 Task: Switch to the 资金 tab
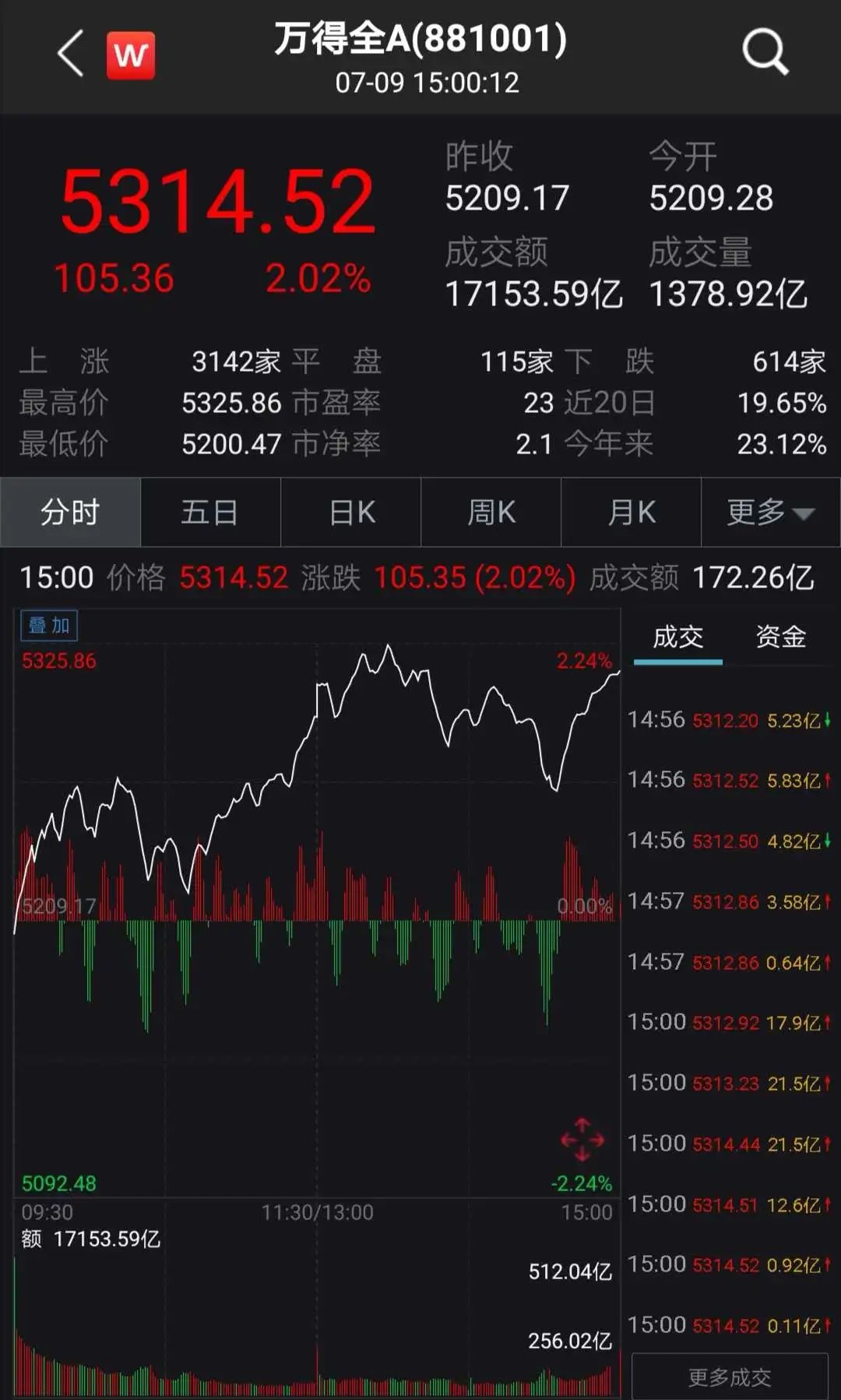point(780,637)
